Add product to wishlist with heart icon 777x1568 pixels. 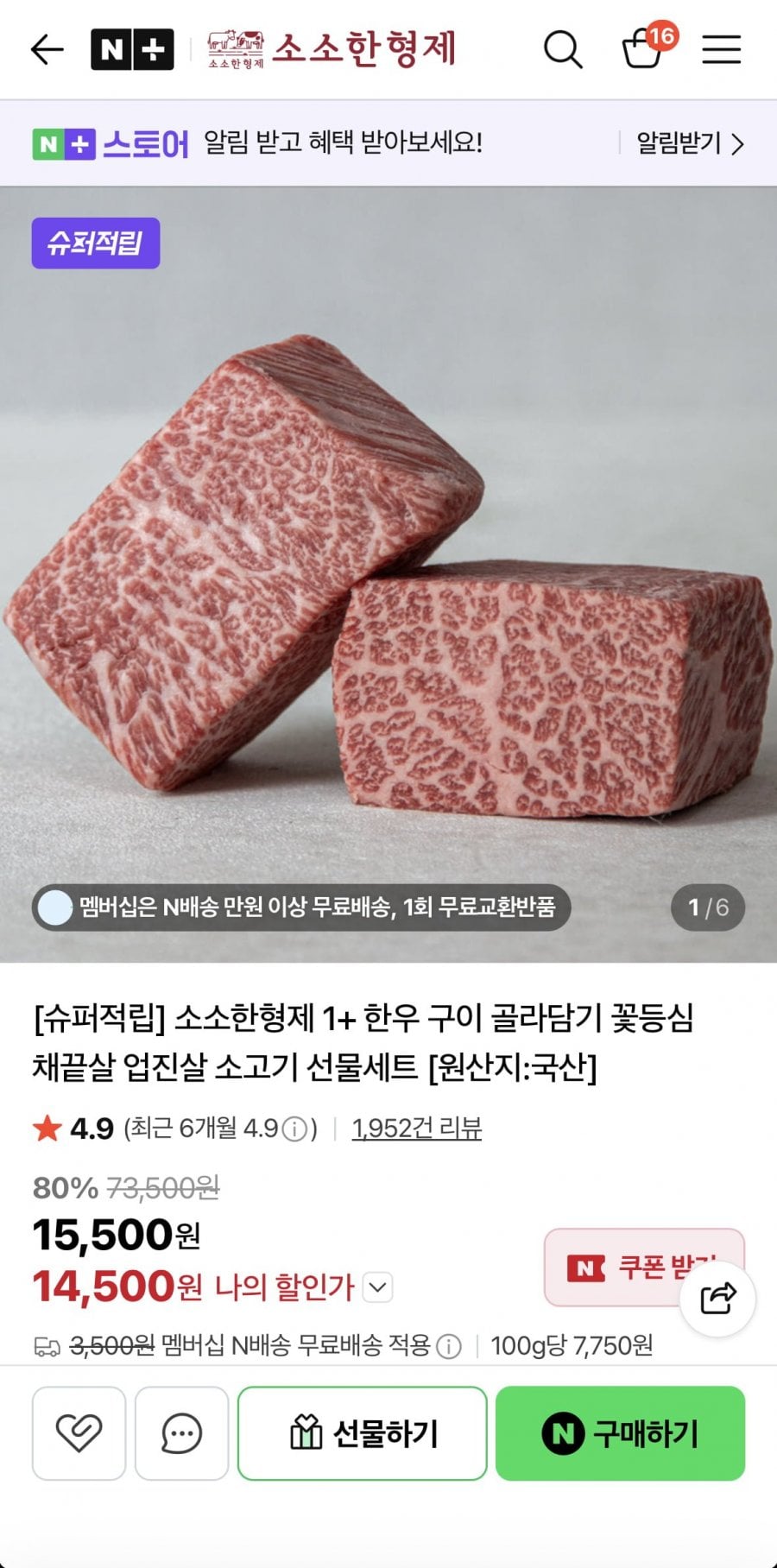[79, 1432]
